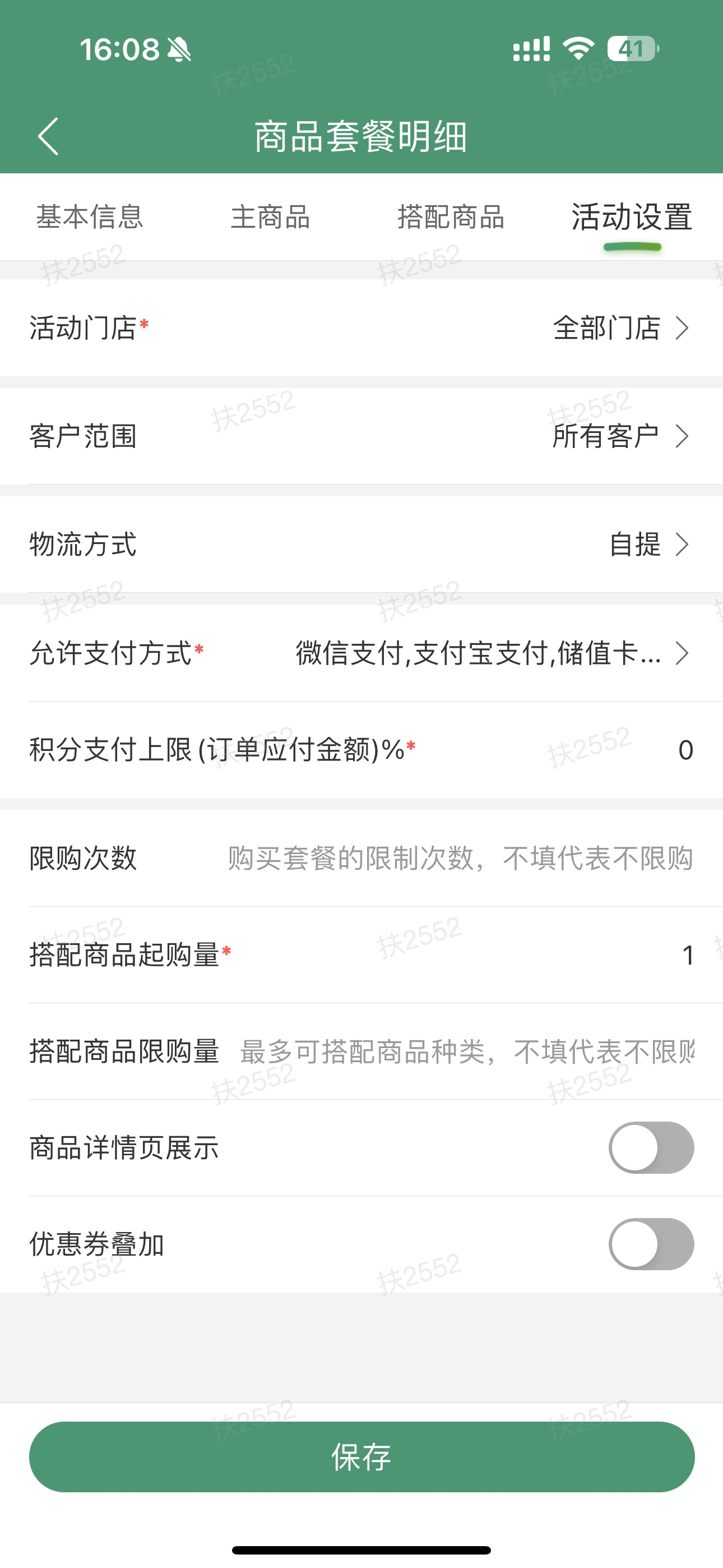Switch to the 基本信息 tab
723x1568 pixels.
(x=90, y=217)
